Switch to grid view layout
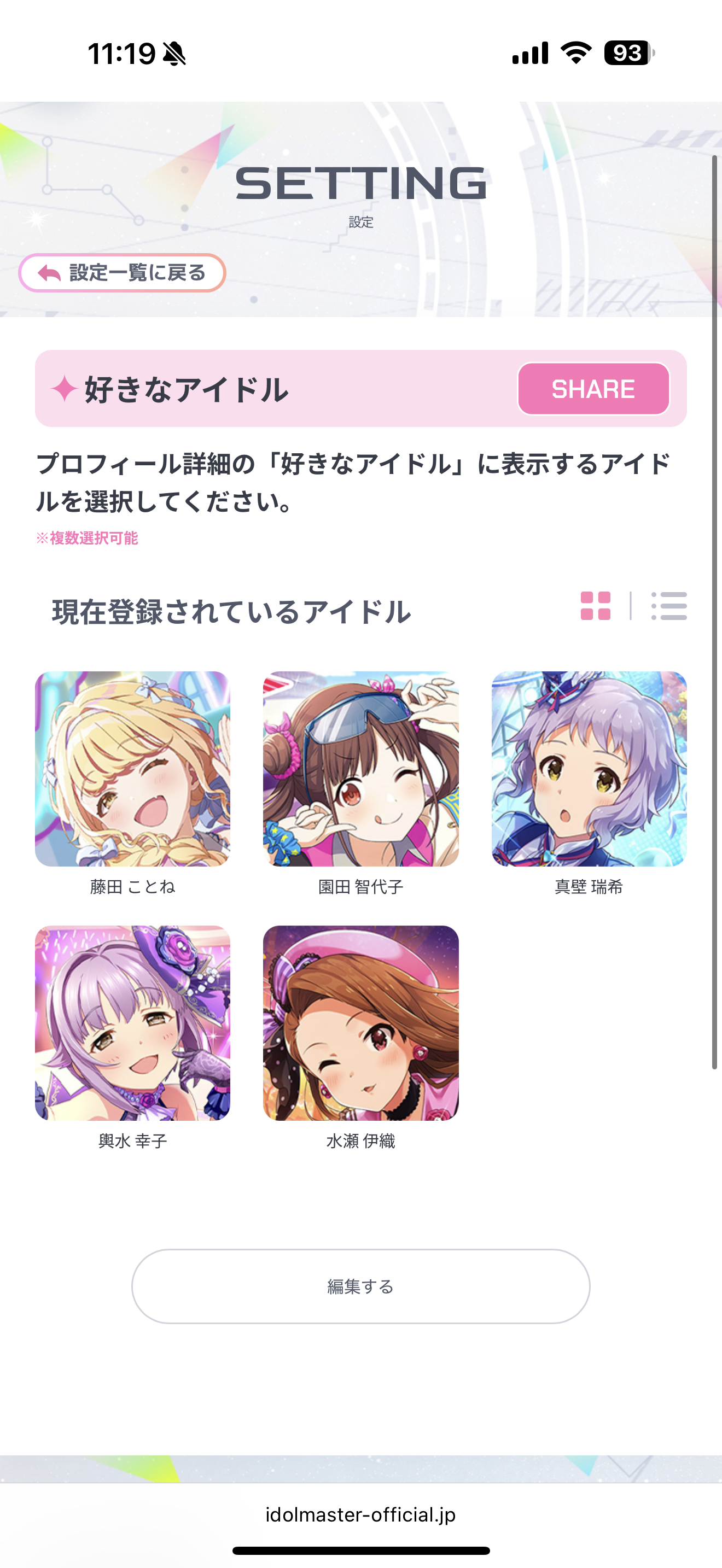This screenshot has width=722, height=1568. point(595,606)
